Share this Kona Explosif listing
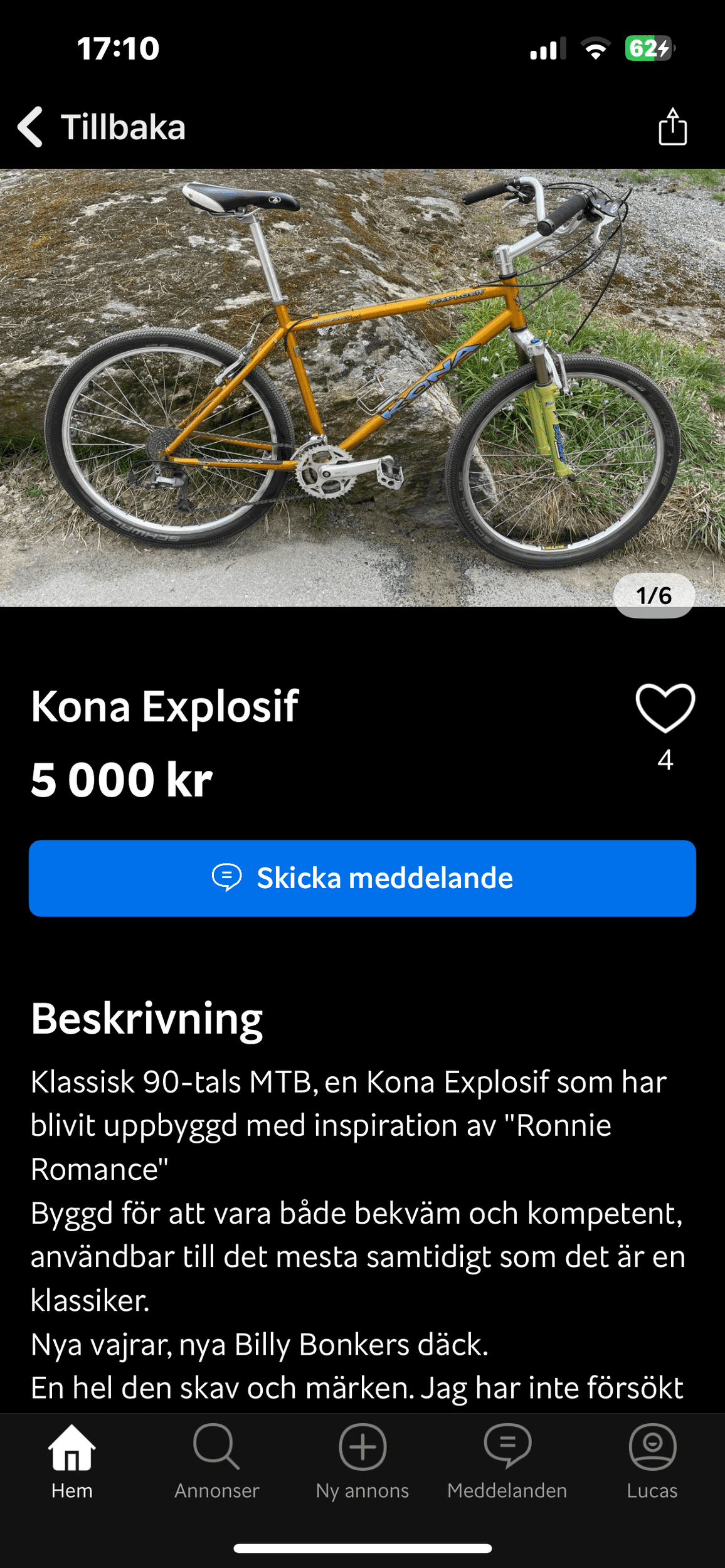725x1568 pixels. click(x=672, y=127)
